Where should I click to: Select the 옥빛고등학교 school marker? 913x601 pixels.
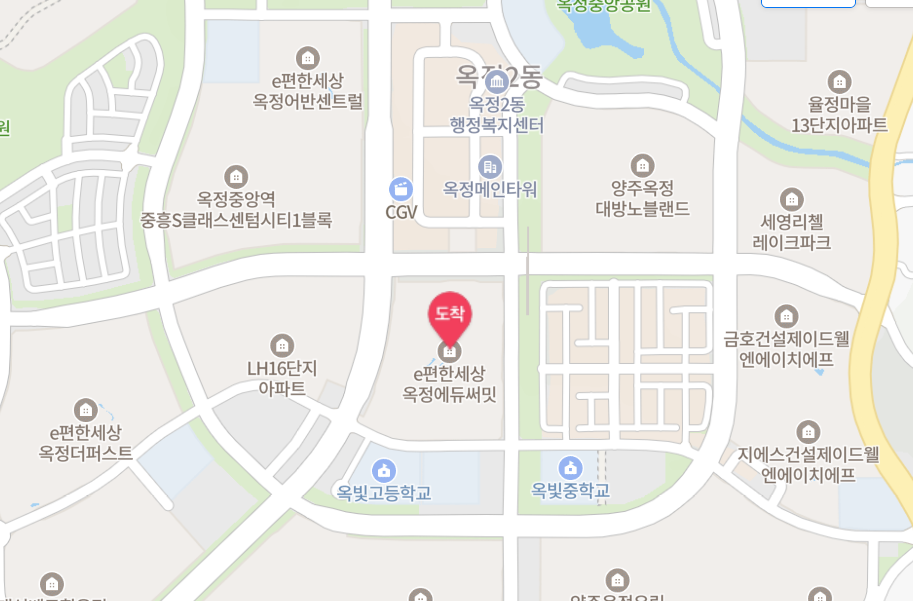coord(383,471)
